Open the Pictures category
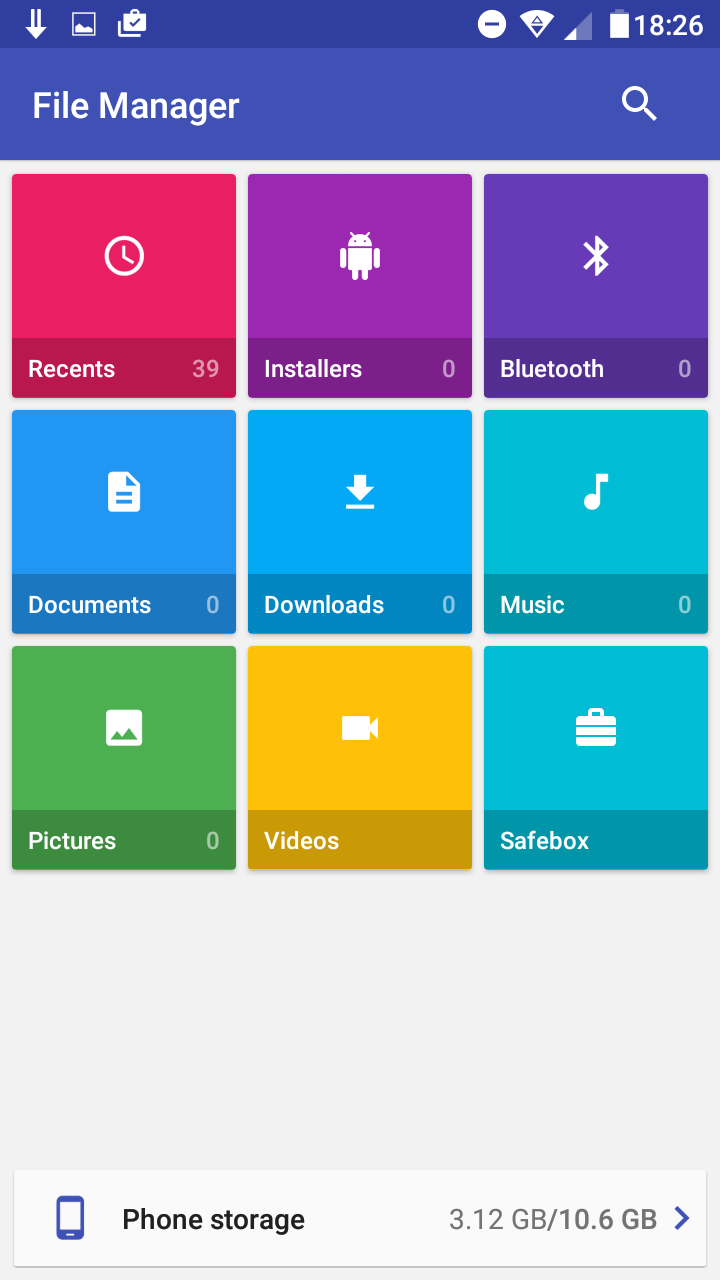 124,758
